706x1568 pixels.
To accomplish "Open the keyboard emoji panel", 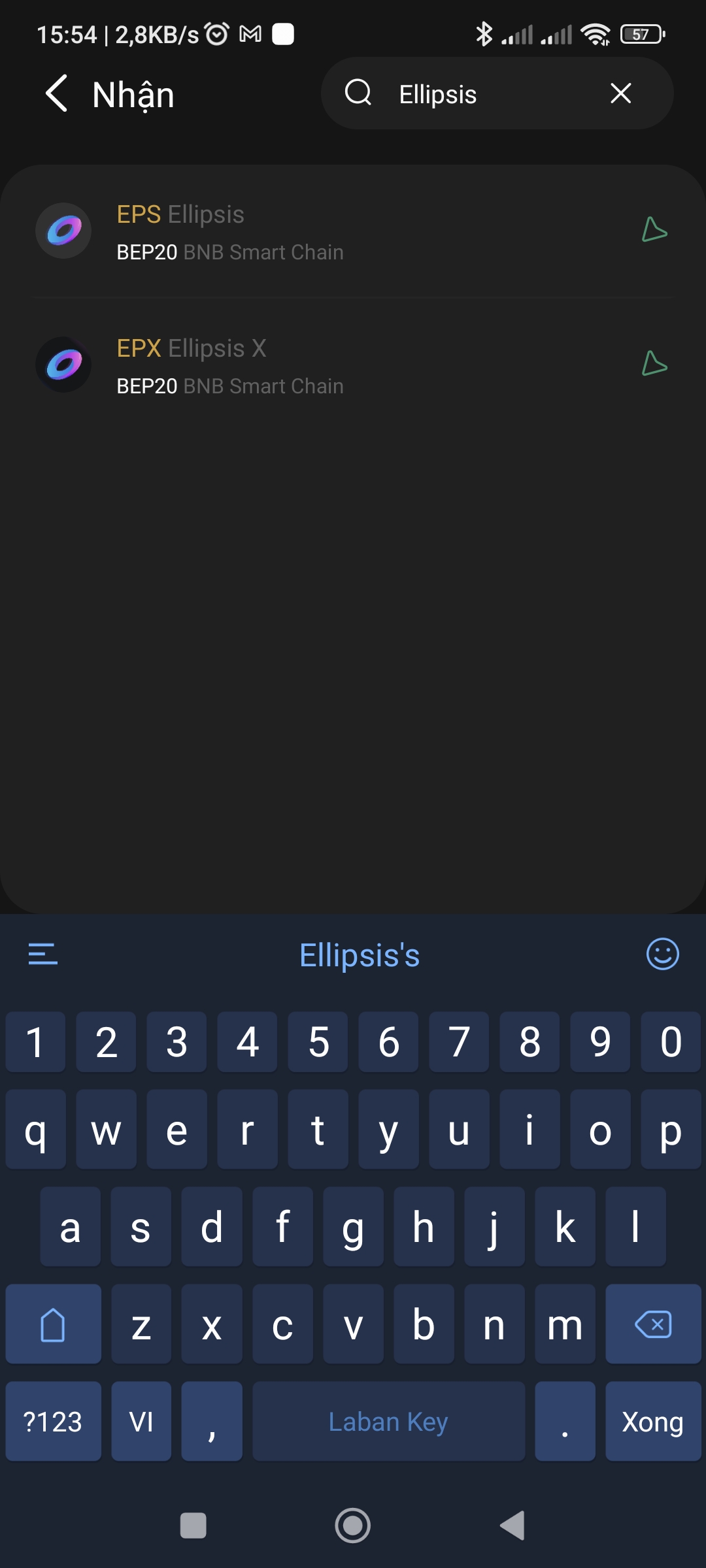I will pyautogui.click(x=662, y=955).
